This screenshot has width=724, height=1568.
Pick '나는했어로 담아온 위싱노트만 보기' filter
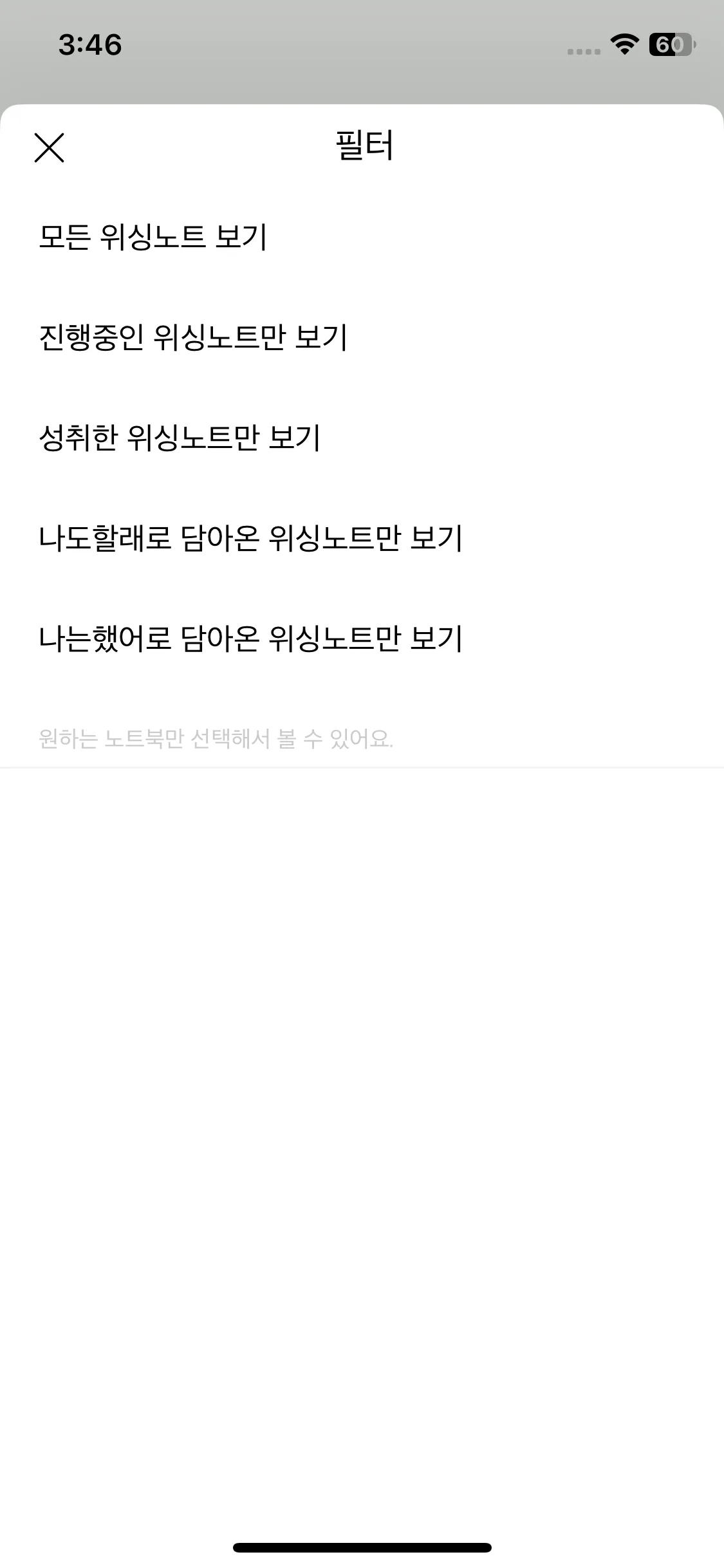click(x=252, y=637)
